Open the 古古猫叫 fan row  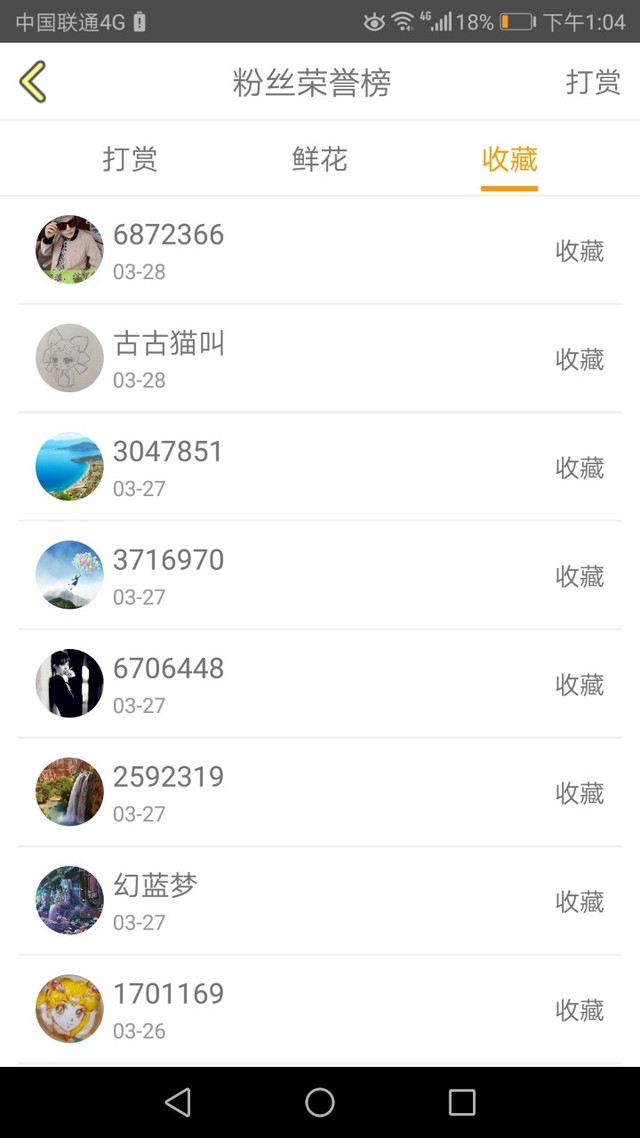(320, 359)
